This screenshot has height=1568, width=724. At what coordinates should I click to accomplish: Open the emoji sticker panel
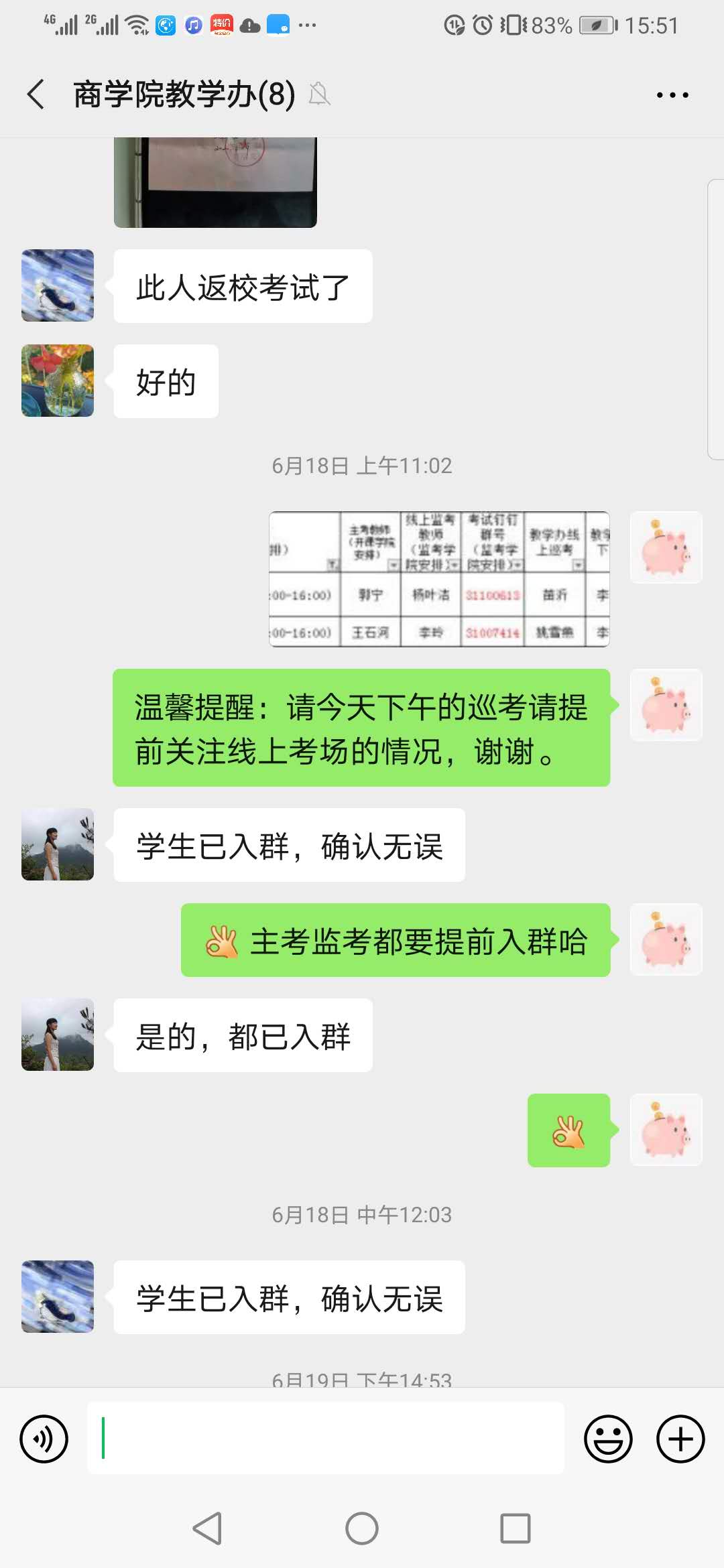(608, 1439)
